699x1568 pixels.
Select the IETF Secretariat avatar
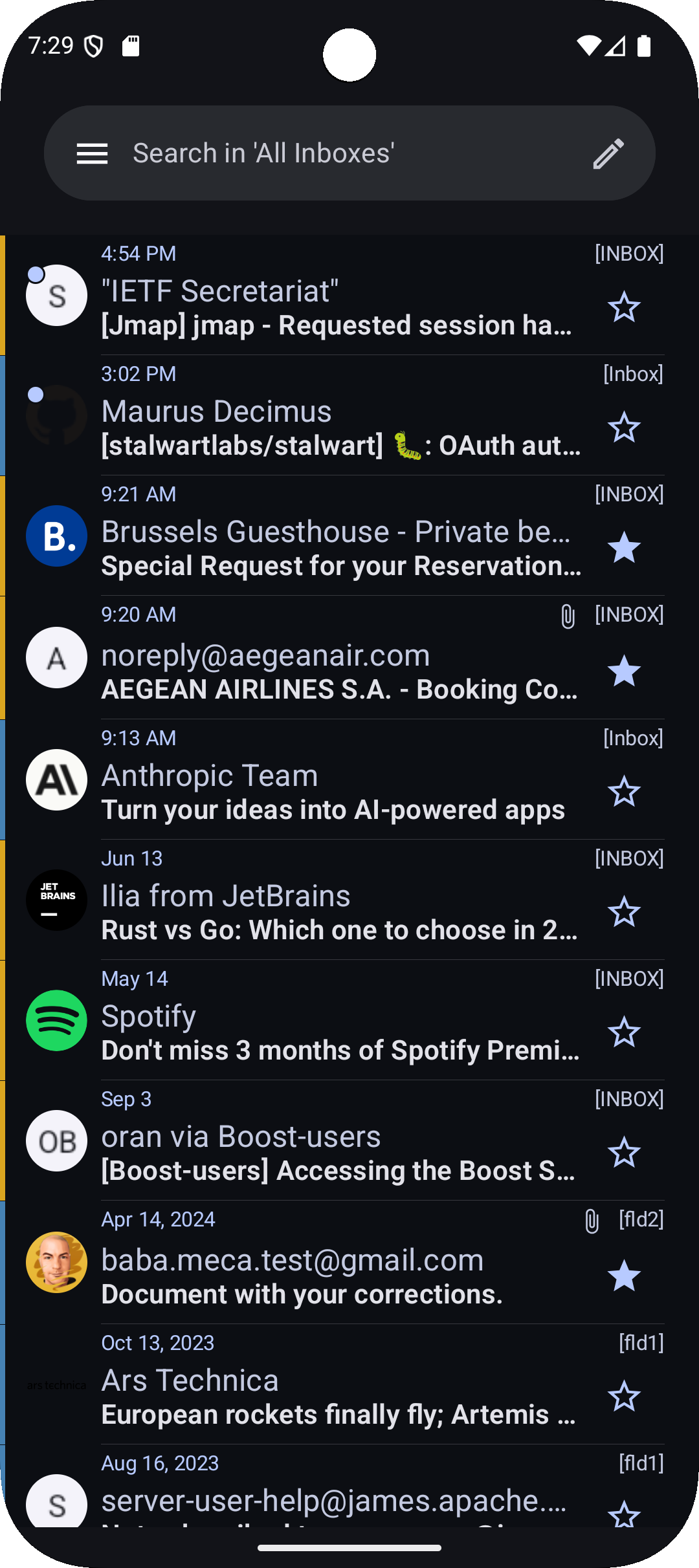(56, 296)
